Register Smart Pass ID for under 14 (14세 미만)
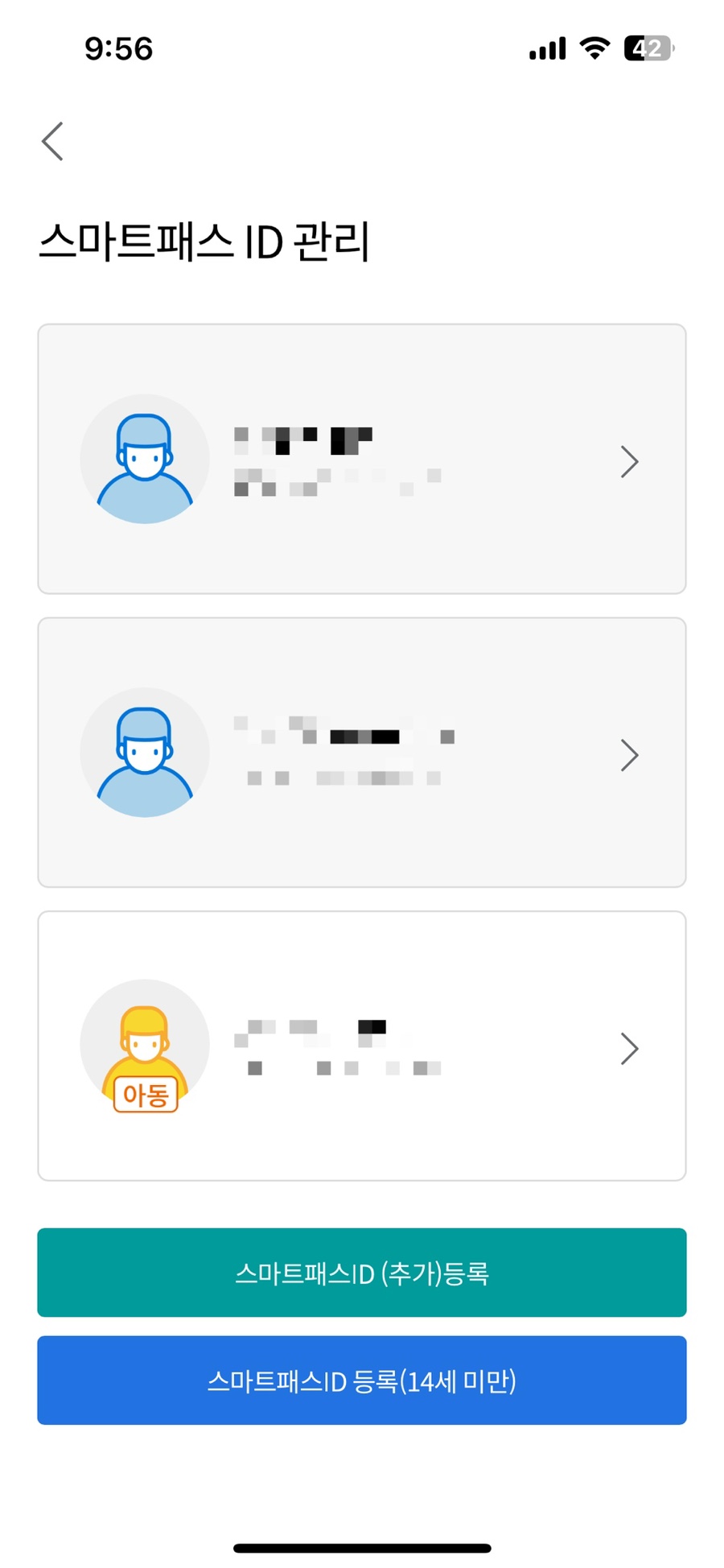This screenshot has height=1568, width=724. coord(362,1380)
